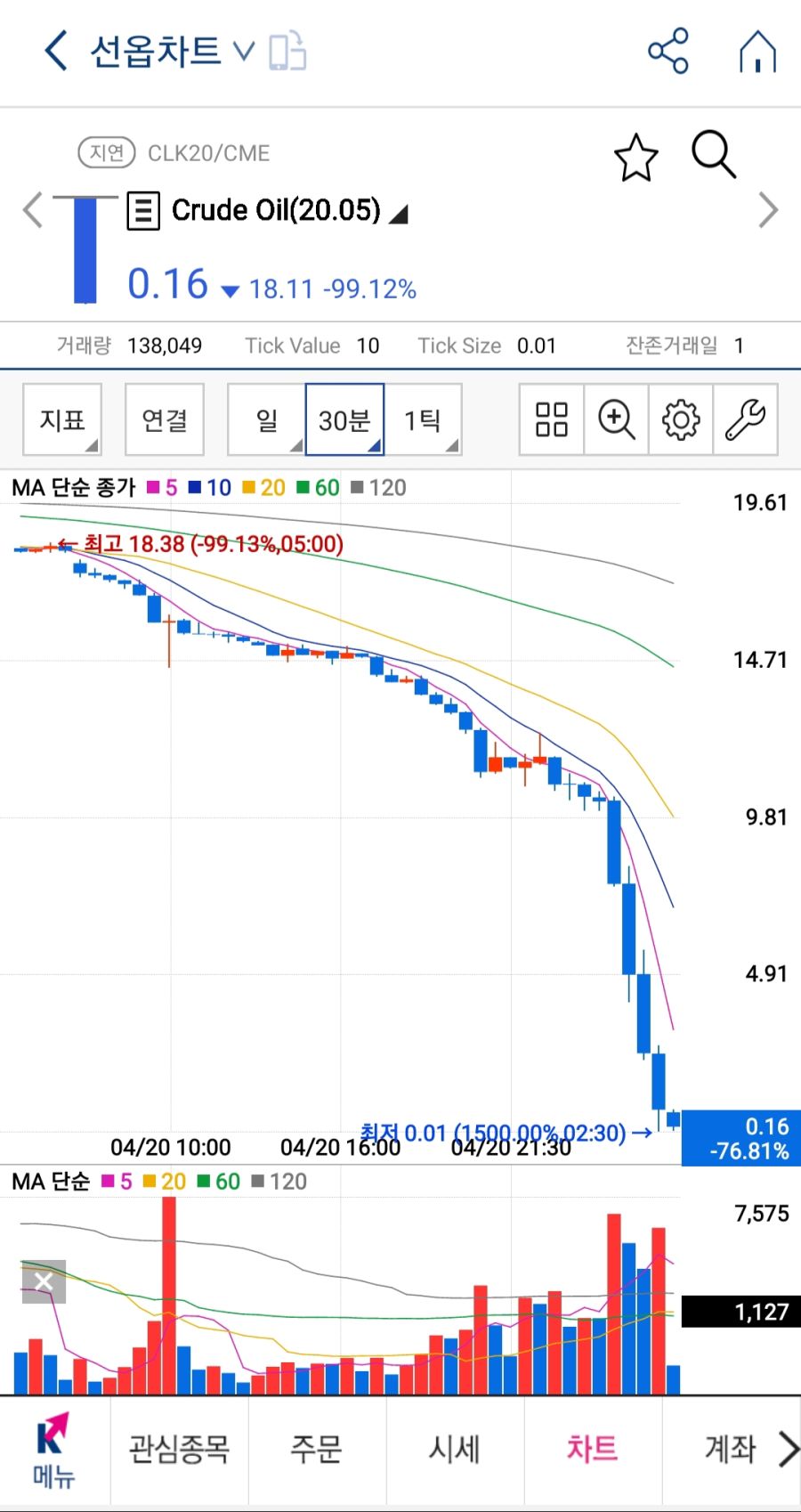
Task: Toggle favorite with the star icon
Action: click(635, 156)
